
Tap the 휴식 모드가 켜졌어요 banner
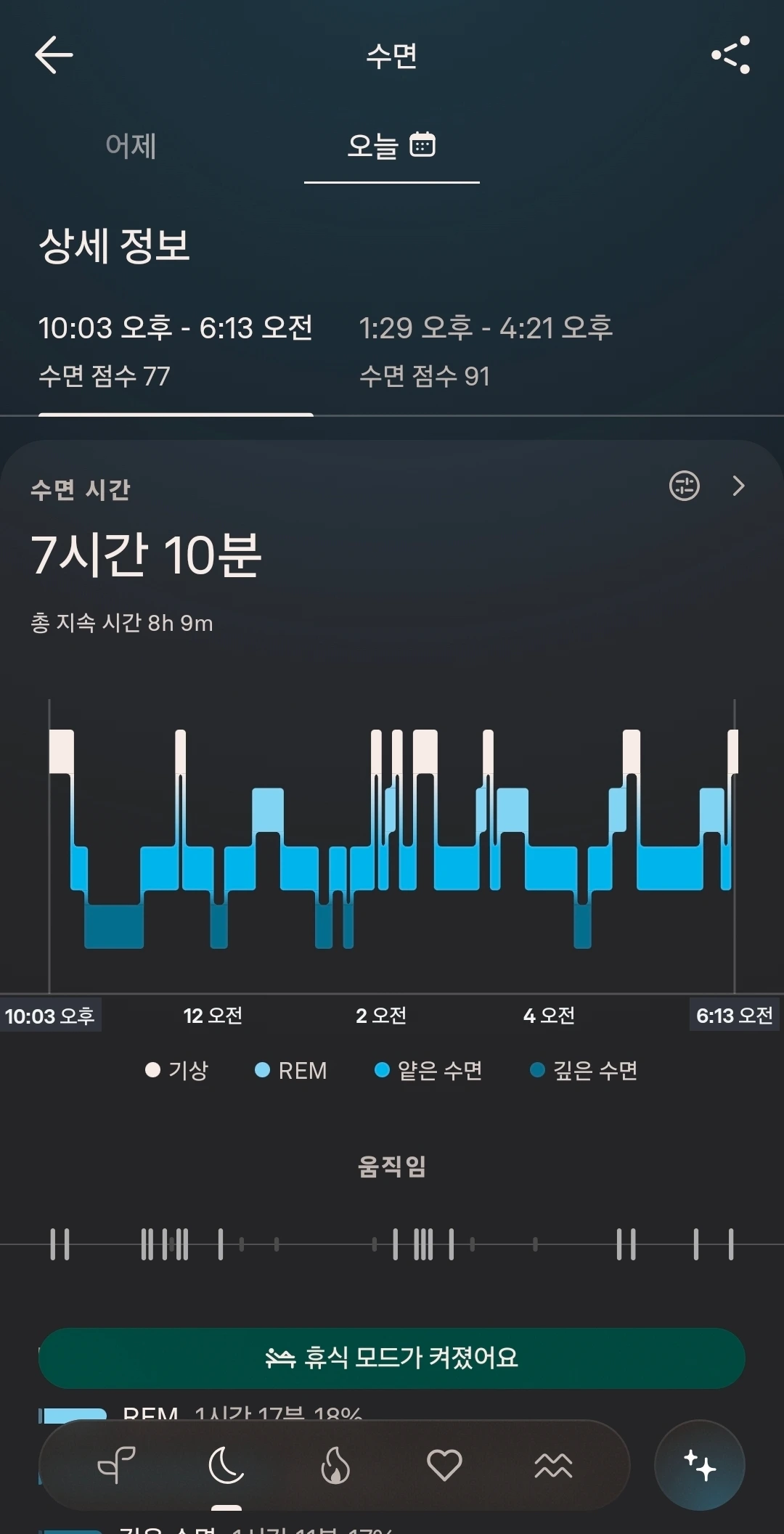[x=392, y=1358]
